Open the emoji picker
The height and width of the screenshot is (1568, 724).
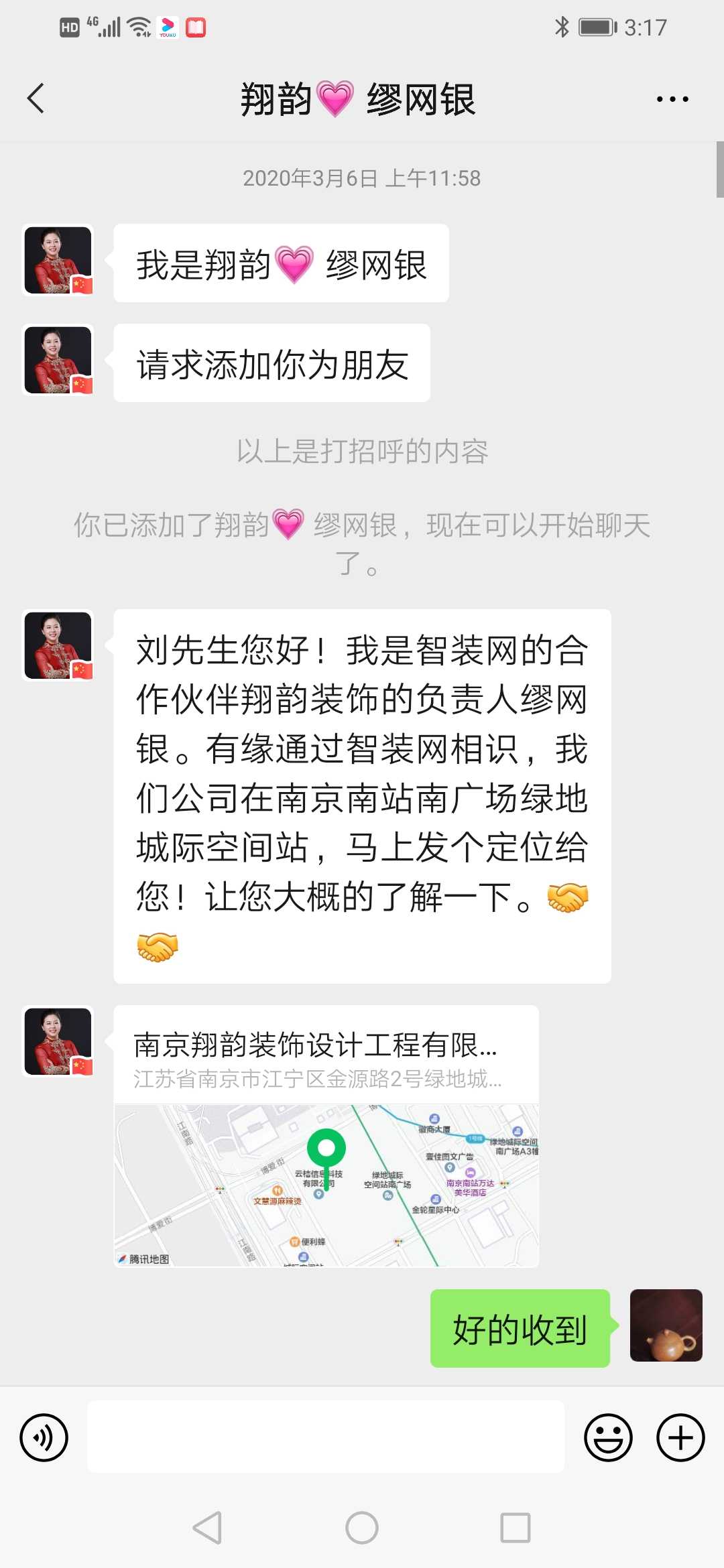click(x=608, y=1437)
